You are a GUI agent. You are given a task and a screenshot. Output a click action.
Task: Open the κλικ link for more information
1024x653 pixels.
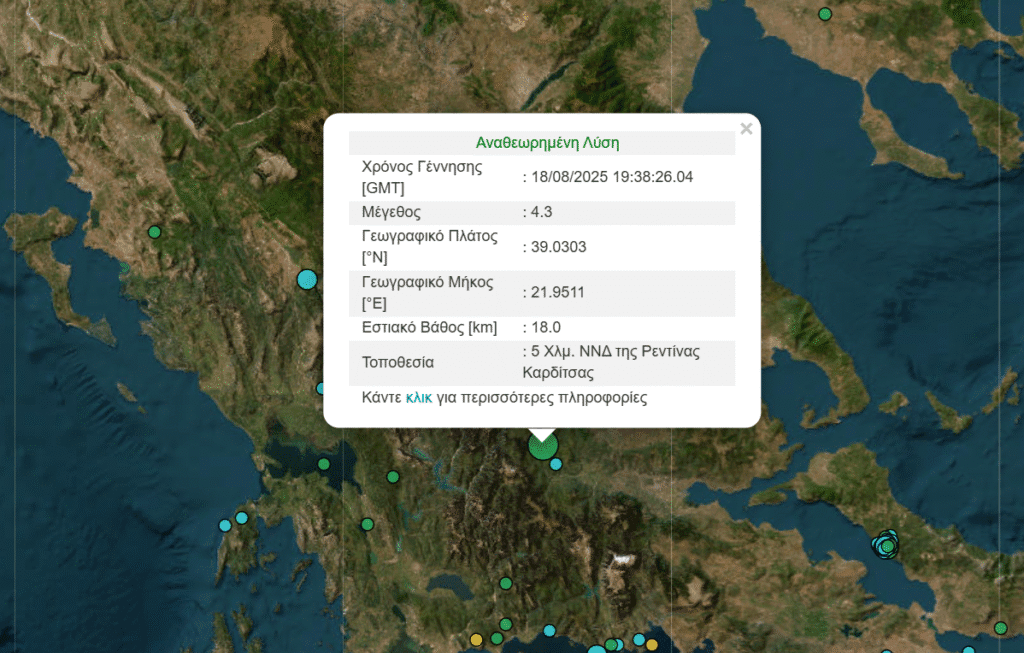(419, 398)
